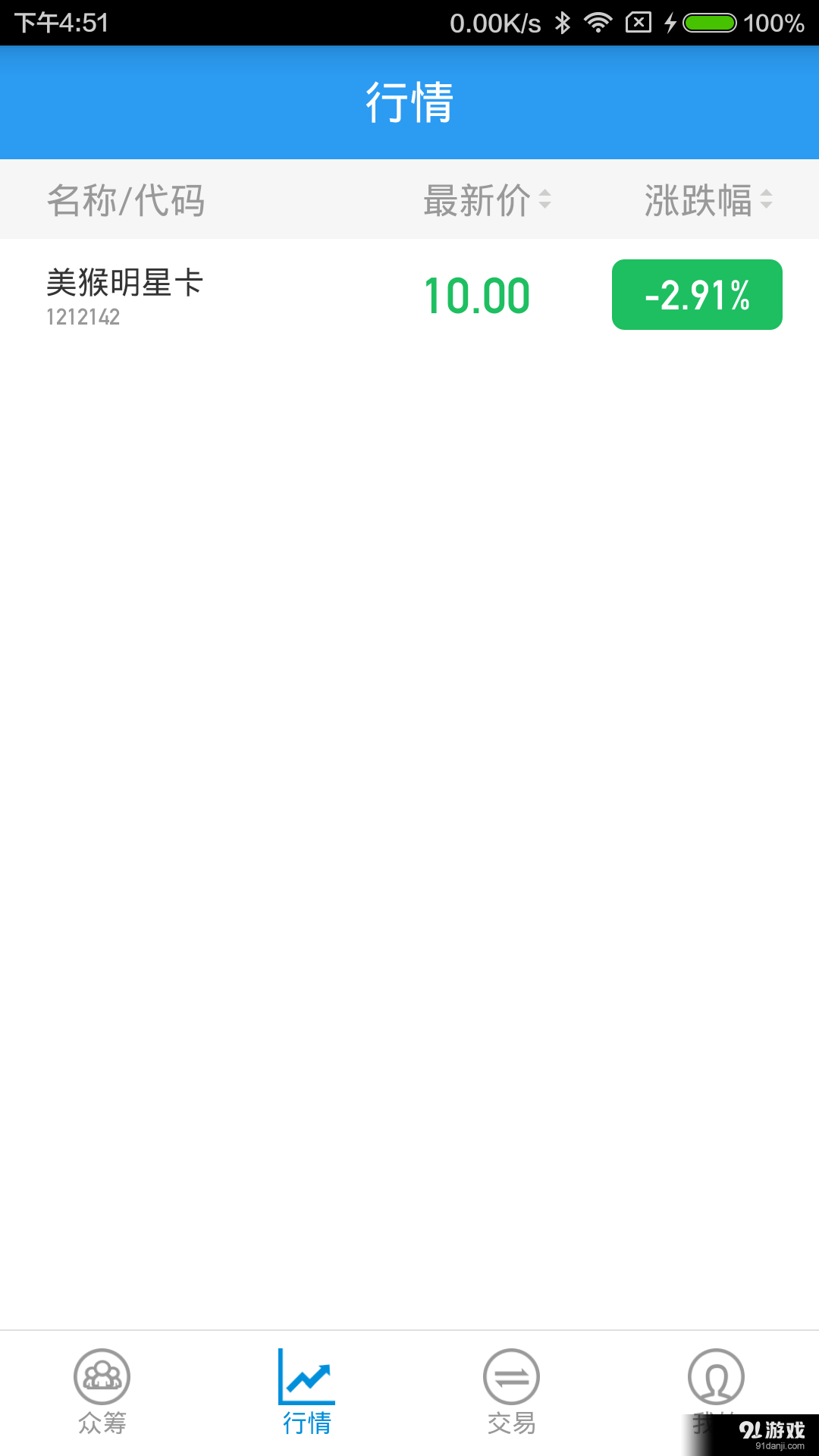
Task: Switch to the 众筹 tab
Action: coord(102,1392)
